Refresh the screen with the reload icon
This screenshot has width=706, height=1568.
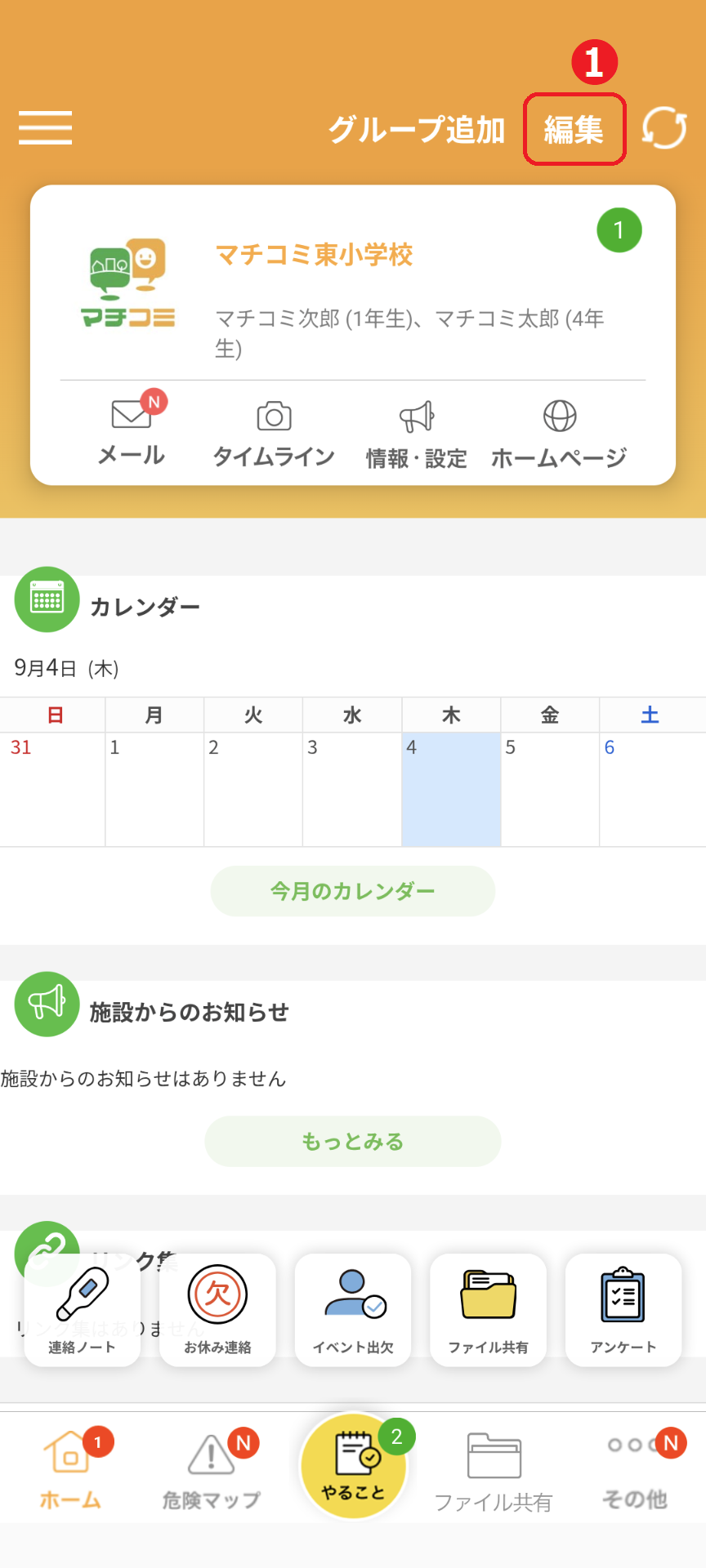pos(664,128)
